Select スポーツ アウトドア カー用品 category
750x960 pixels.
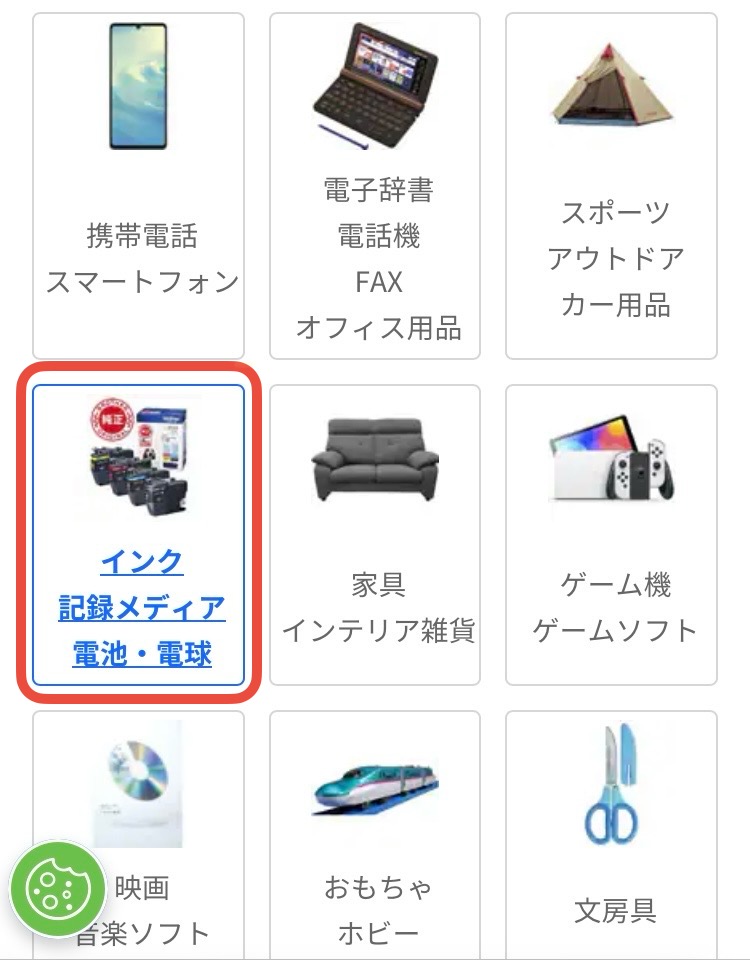(611, 186)
